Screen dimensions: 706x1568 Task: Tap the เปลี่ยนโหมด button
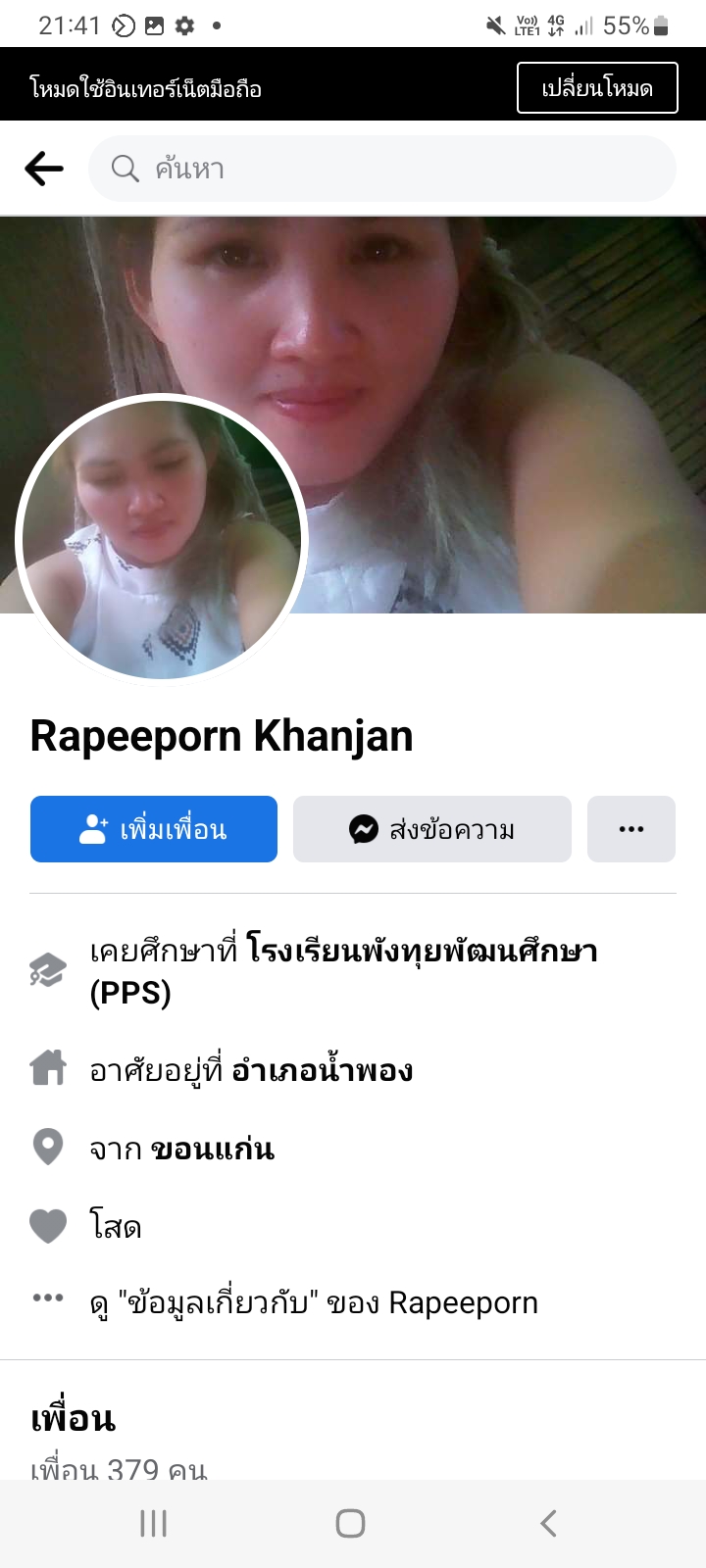point(597,88)
